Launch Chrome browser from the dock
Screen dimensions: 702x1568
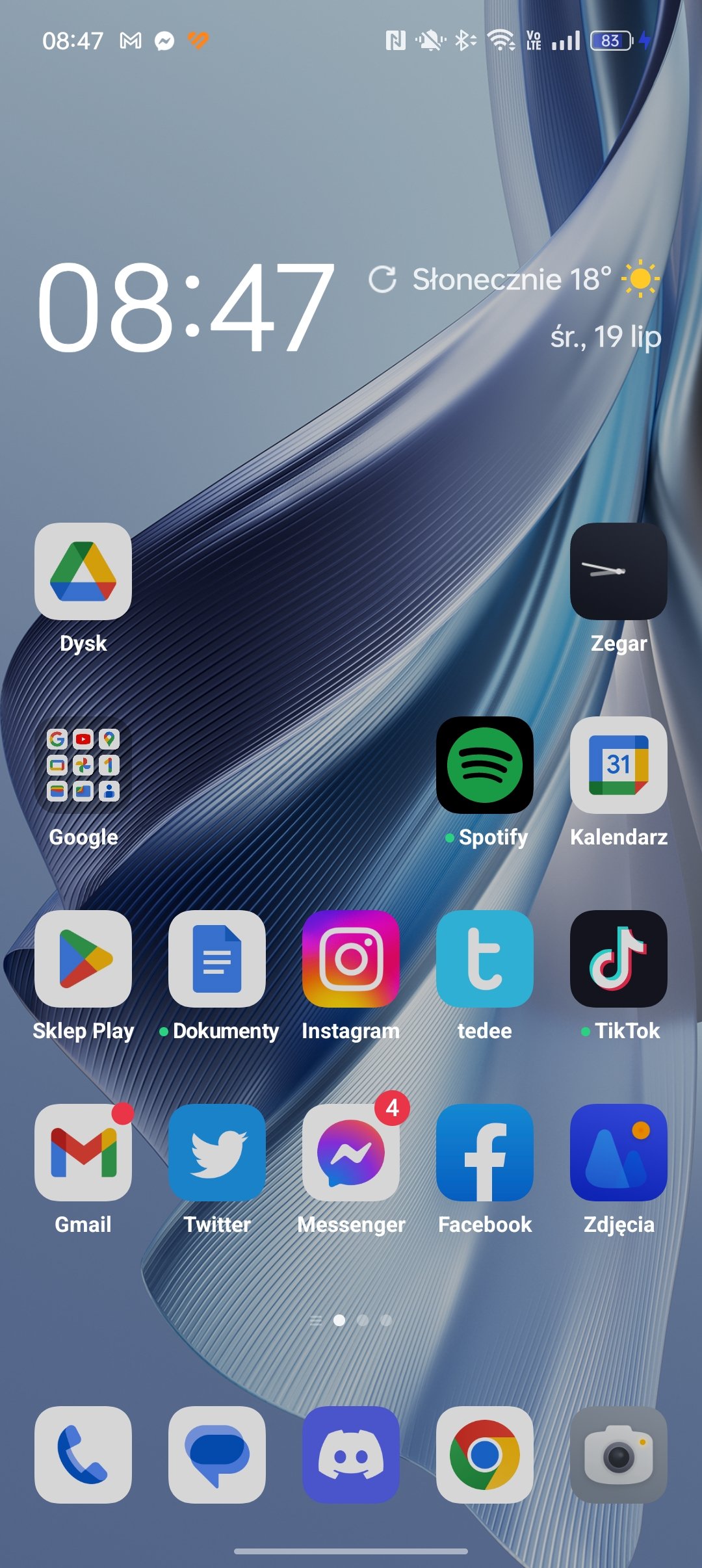(484, 1454)
